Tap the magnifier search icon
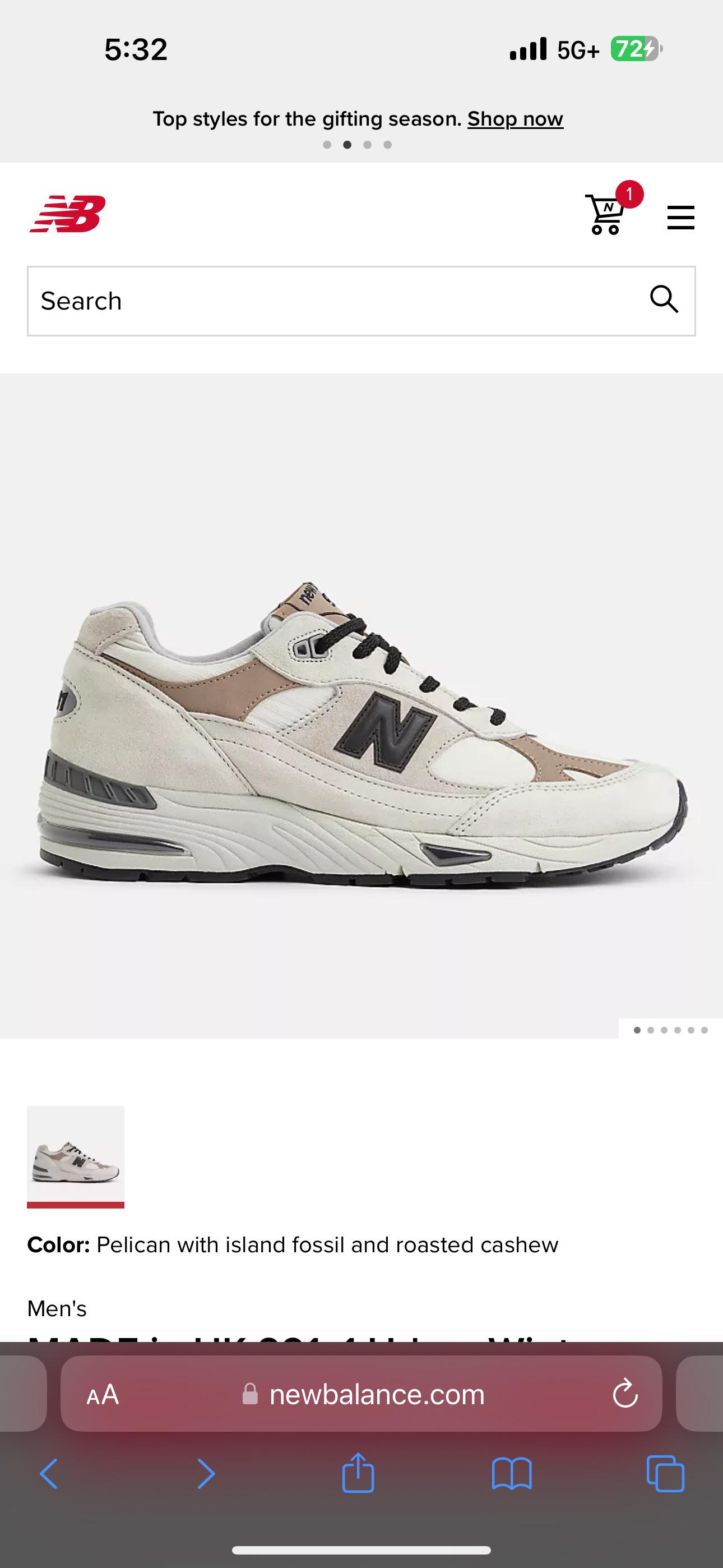723x1568 pixels. [x=664, y=299]
